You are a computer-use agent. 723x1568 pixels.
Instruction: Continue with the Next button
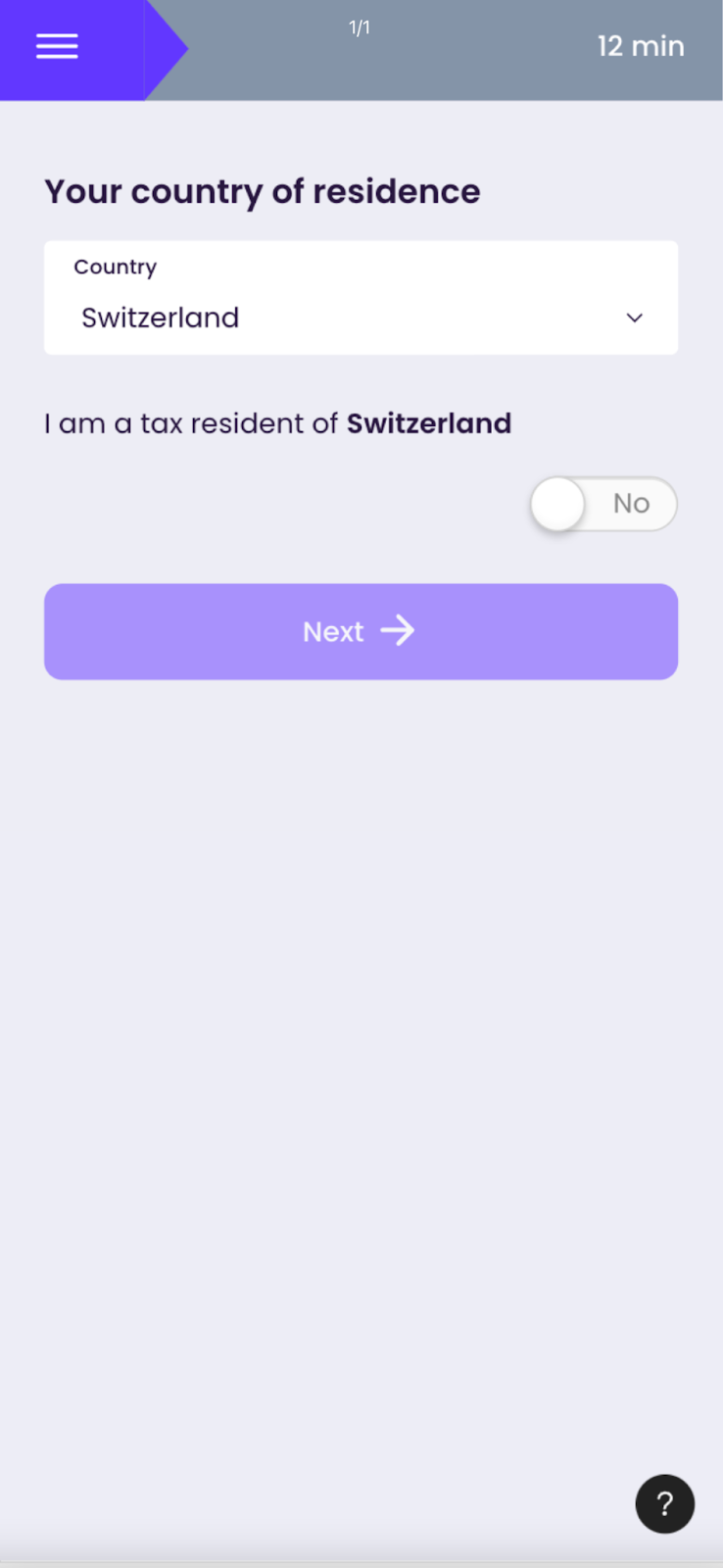[361, 632]
